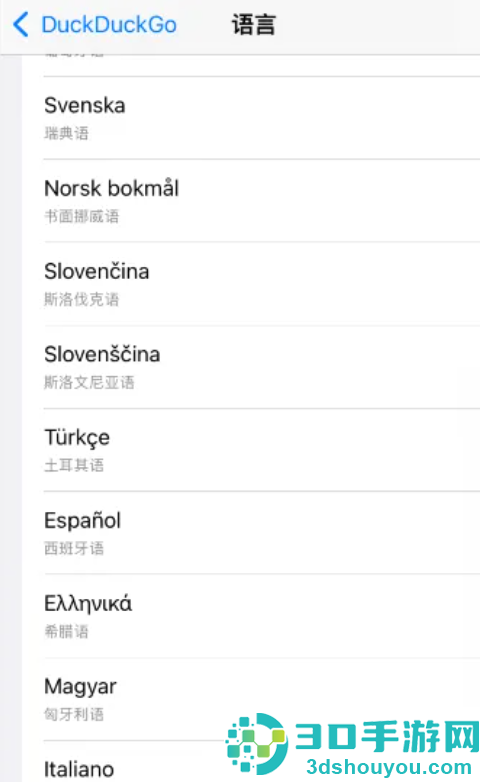Select the Slovenščina language option
This screenshot has height=782, width=480.
pyautogui.click(x=251, y=367)
